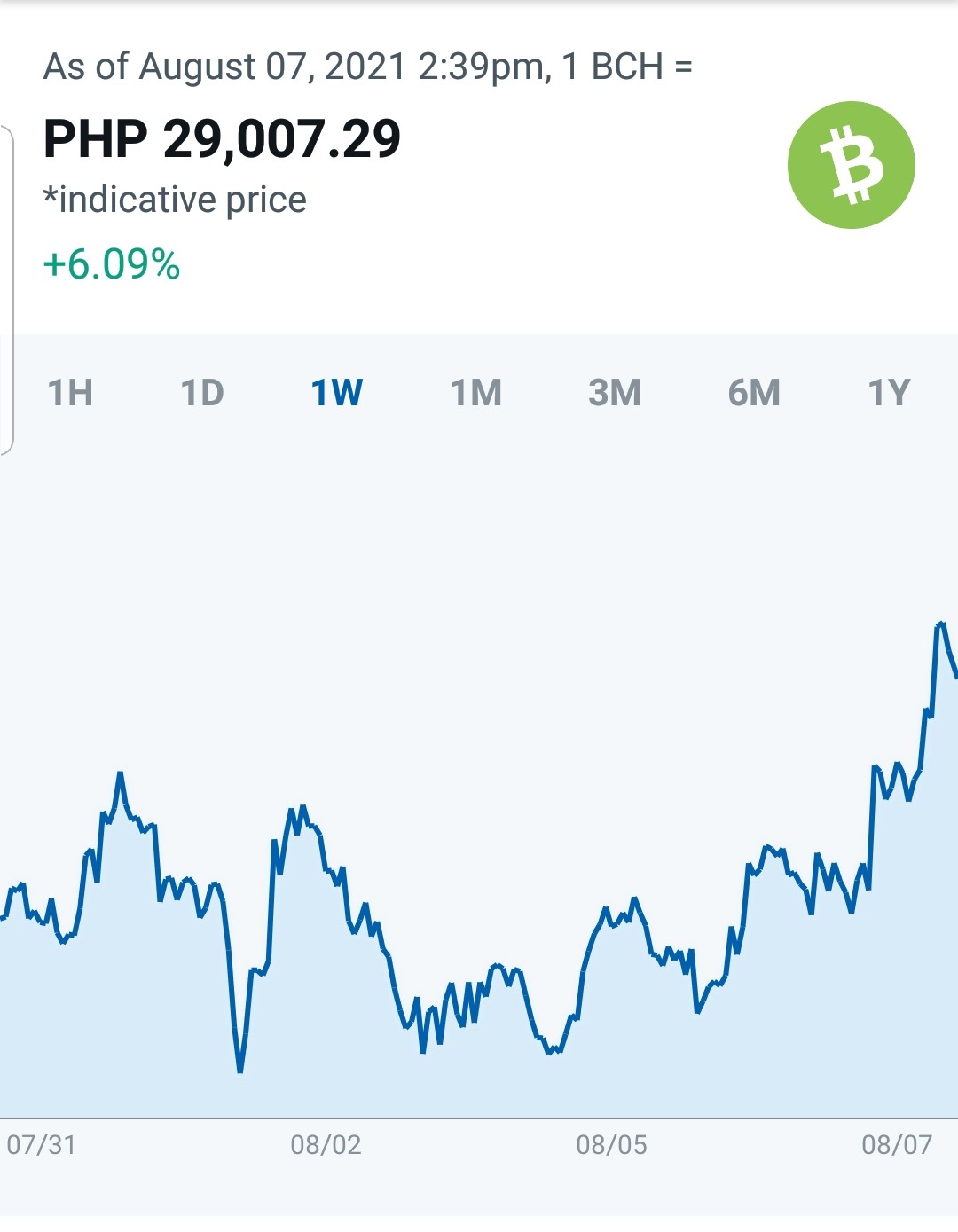Select the 6M time range
Image resolution: width=958 pixels, height=1232 pixels.
[754, 393]
